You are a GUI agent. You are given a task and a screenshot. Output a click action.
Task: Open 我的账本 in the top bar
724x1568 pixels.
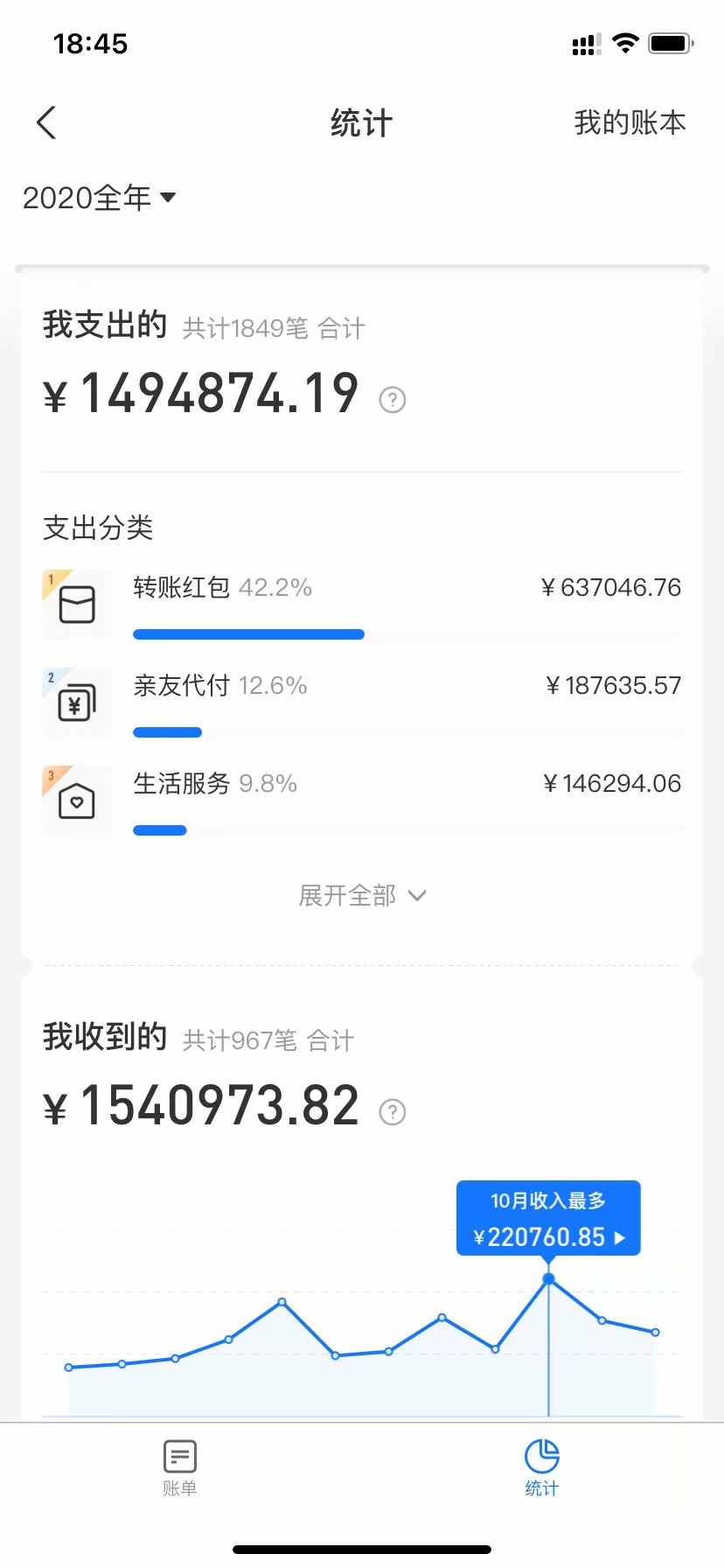pyautogui.click(x=630, y=122)
